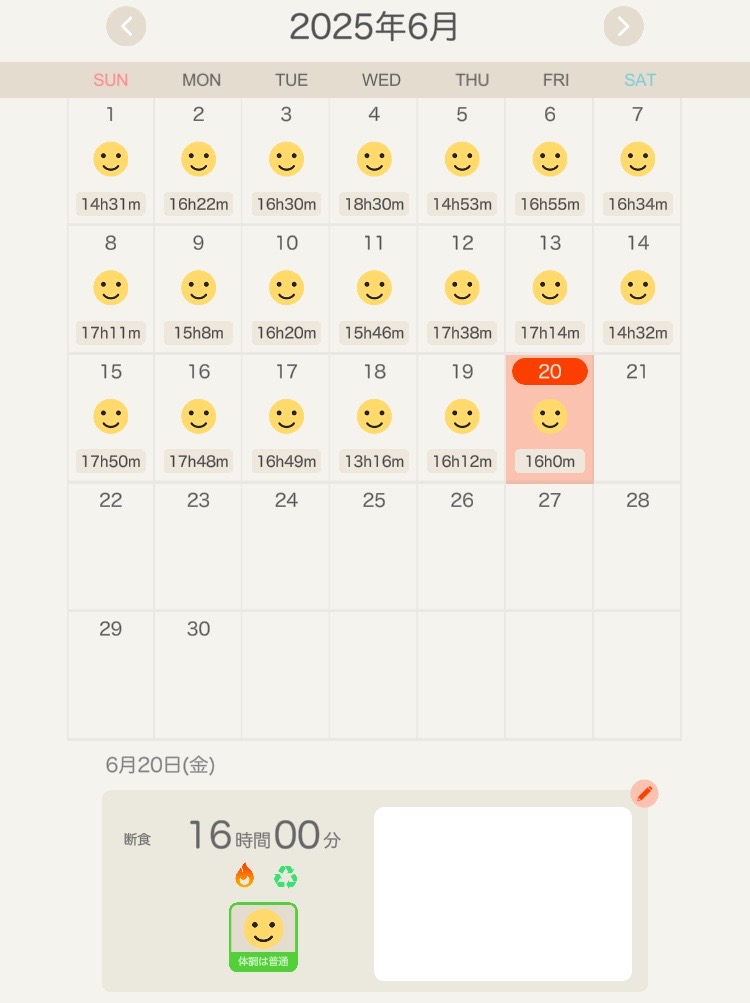Open June 7 showing 16h34m
This screenshot has height=1003, width=750.
click(637, 161)
